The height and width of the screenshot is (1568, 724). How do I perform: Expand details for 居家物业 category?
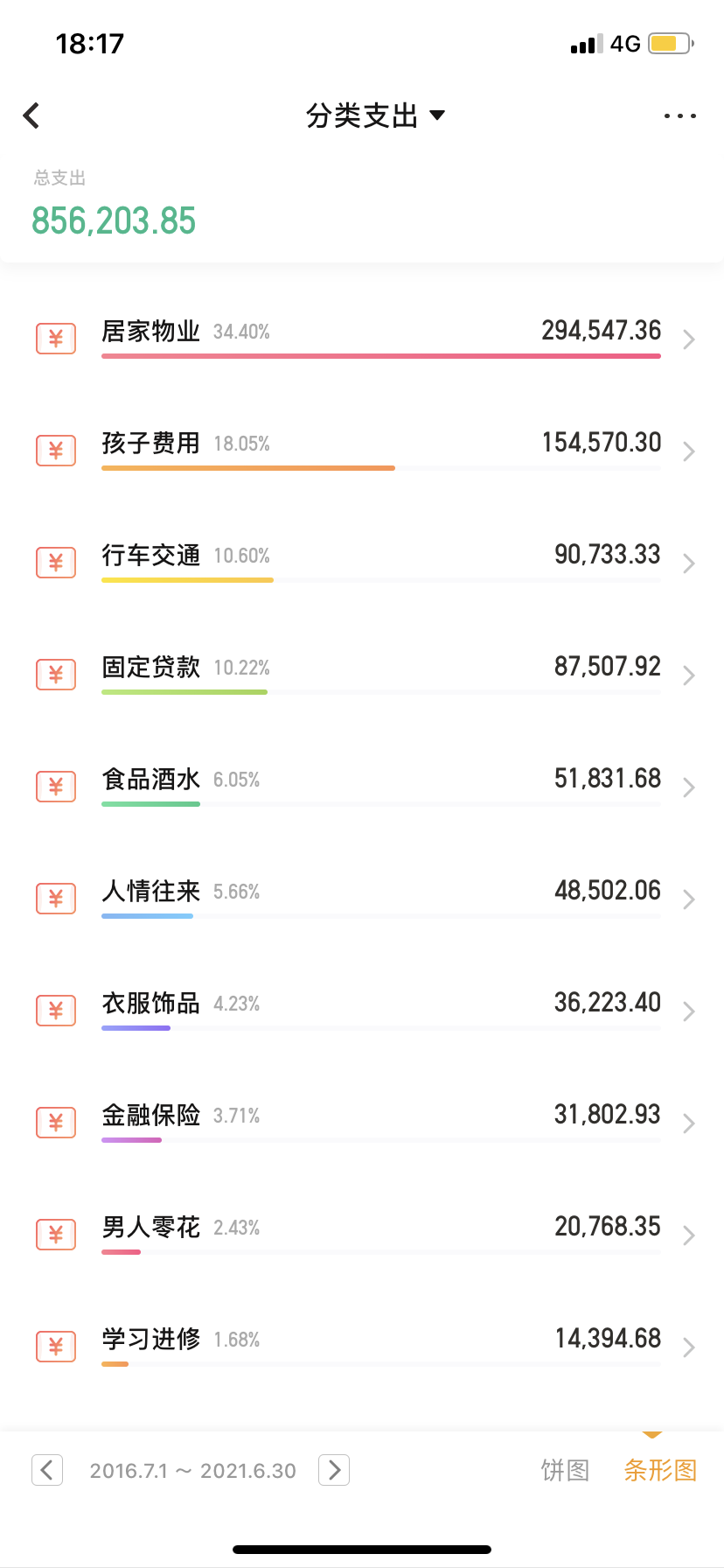point(689,339)
